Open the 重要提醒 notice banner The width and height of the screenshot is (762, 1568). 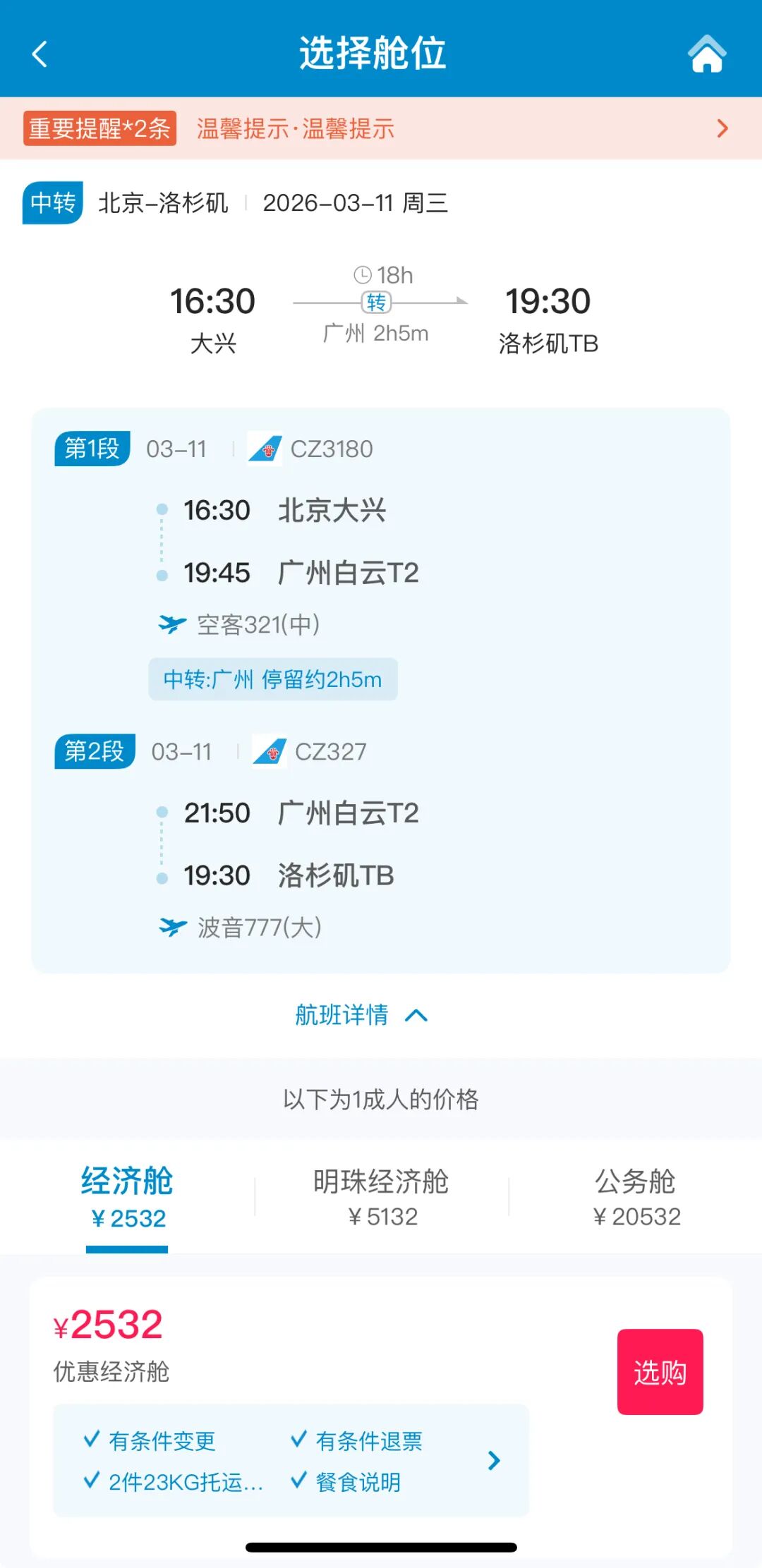coord(381,128)
